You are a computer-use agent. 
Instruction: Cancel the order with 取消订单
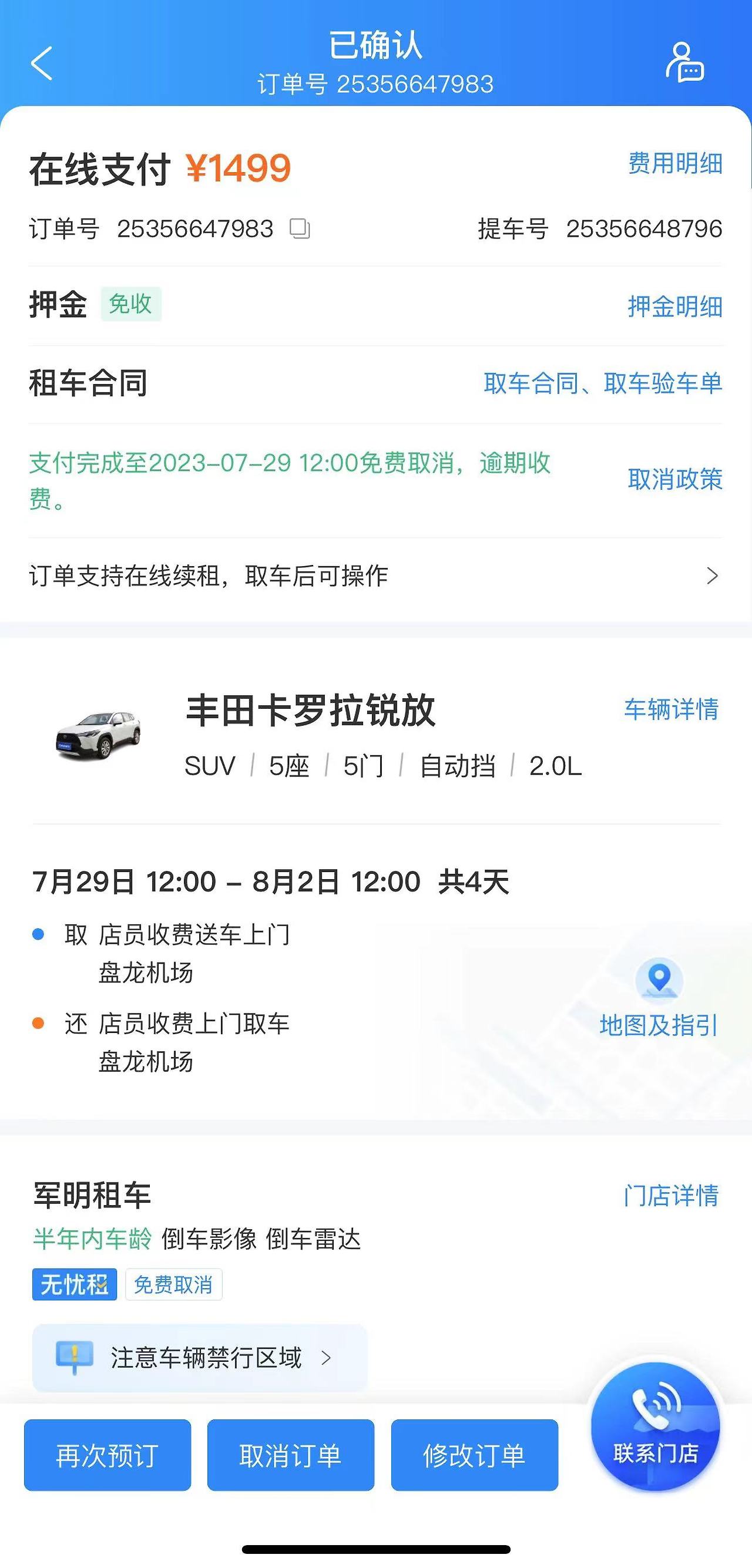pos(290,1455)
